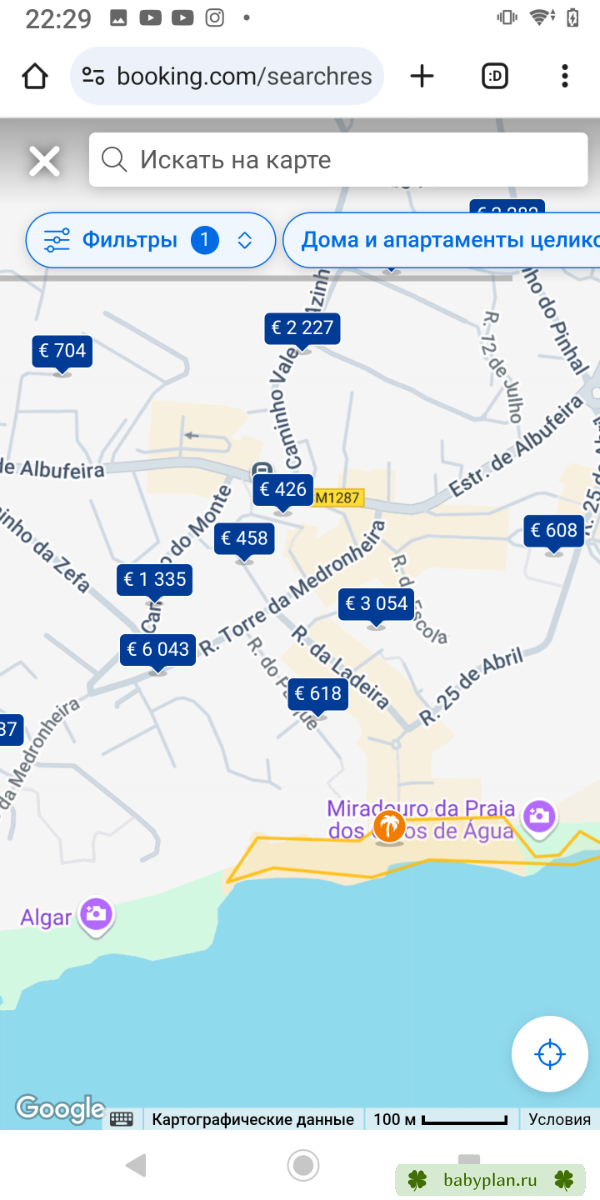Viewport: 600px width, 1200px height.
Task: Open the tab switcher
Action: 495,76
